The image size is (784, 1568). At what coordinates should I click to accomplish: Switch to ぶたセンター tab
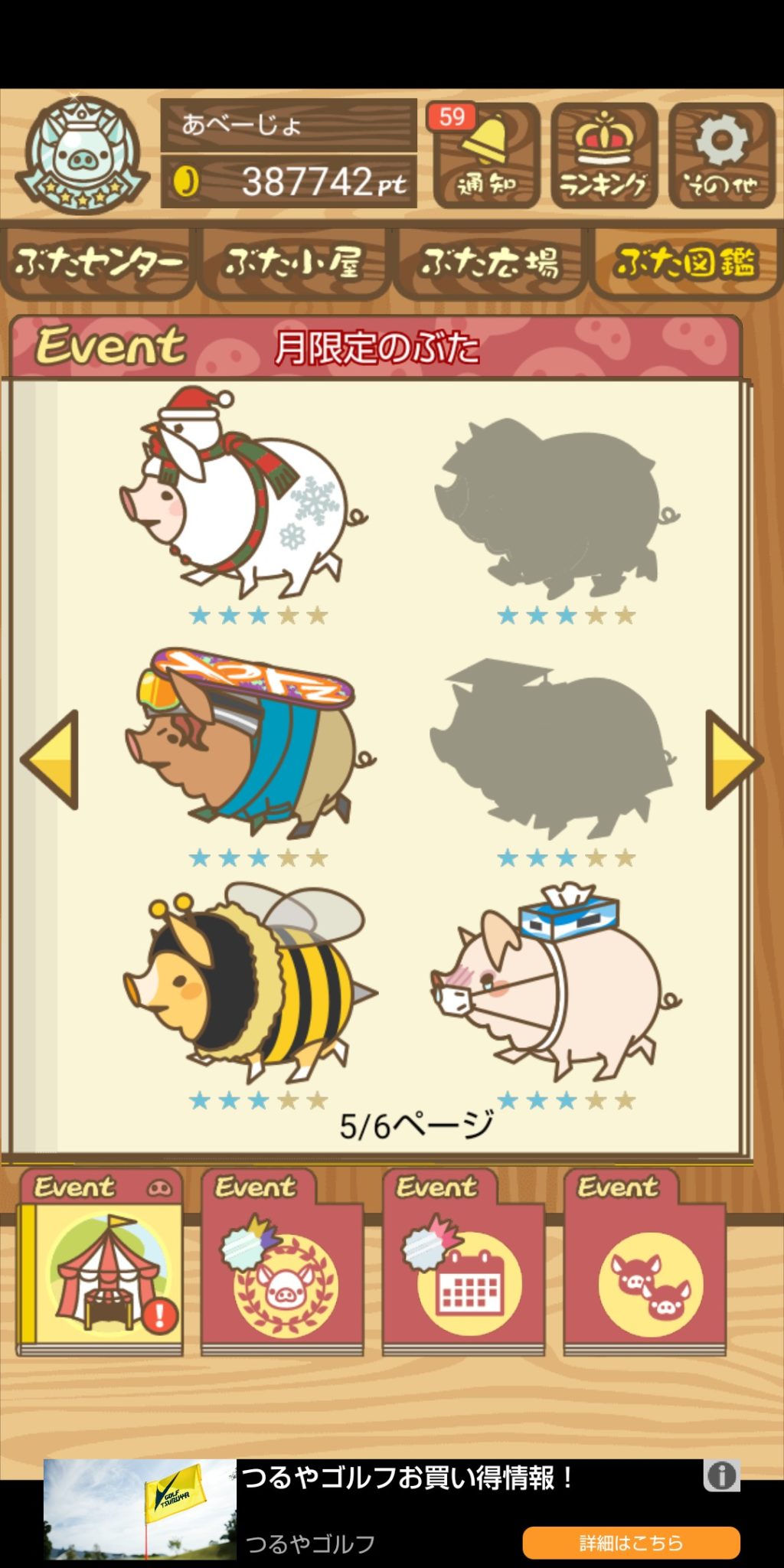(98, 263)
